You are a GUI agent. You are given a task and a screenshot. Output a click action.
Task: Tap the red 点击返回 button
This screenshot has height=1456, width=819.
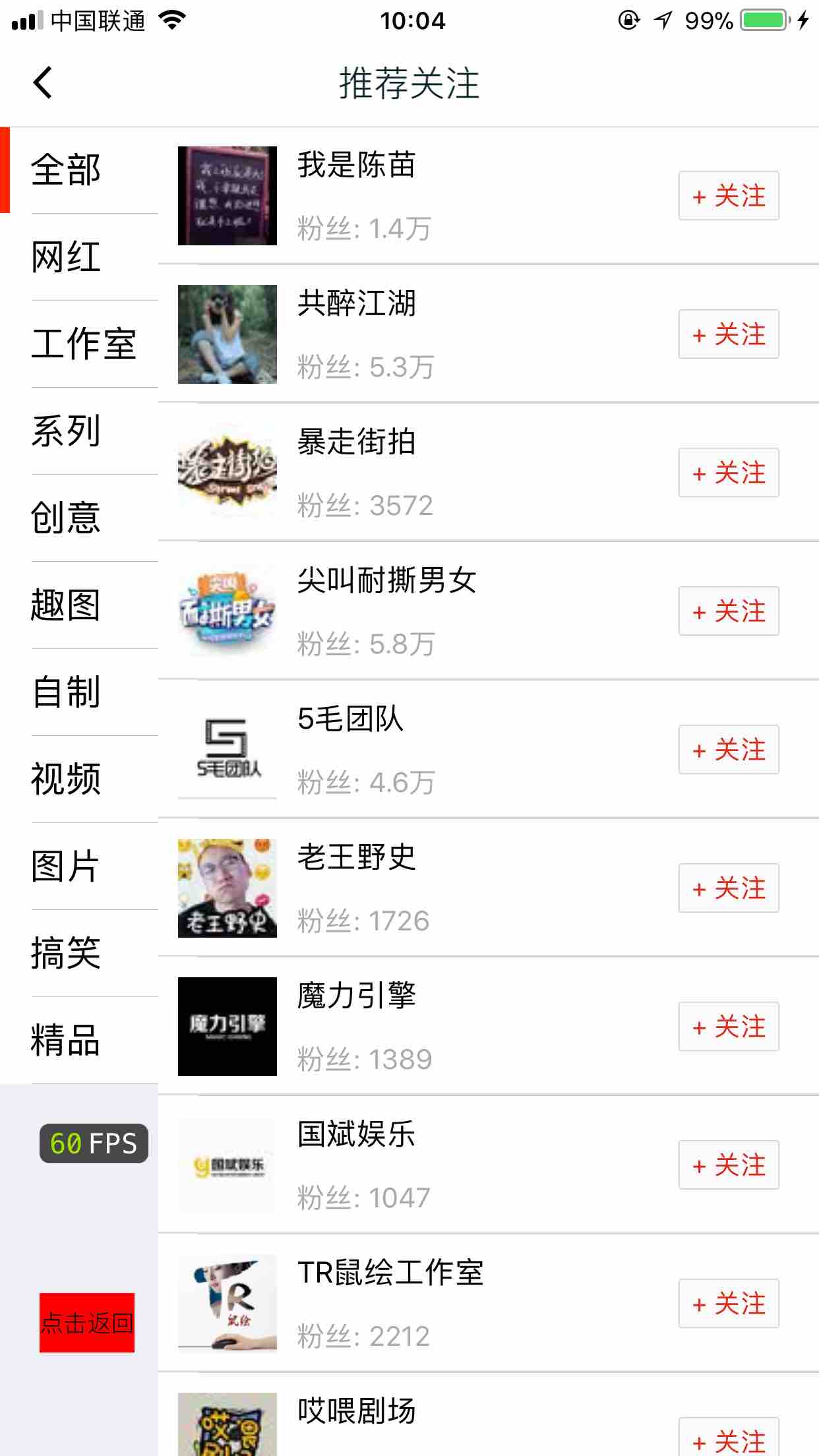pos(87,1323)
